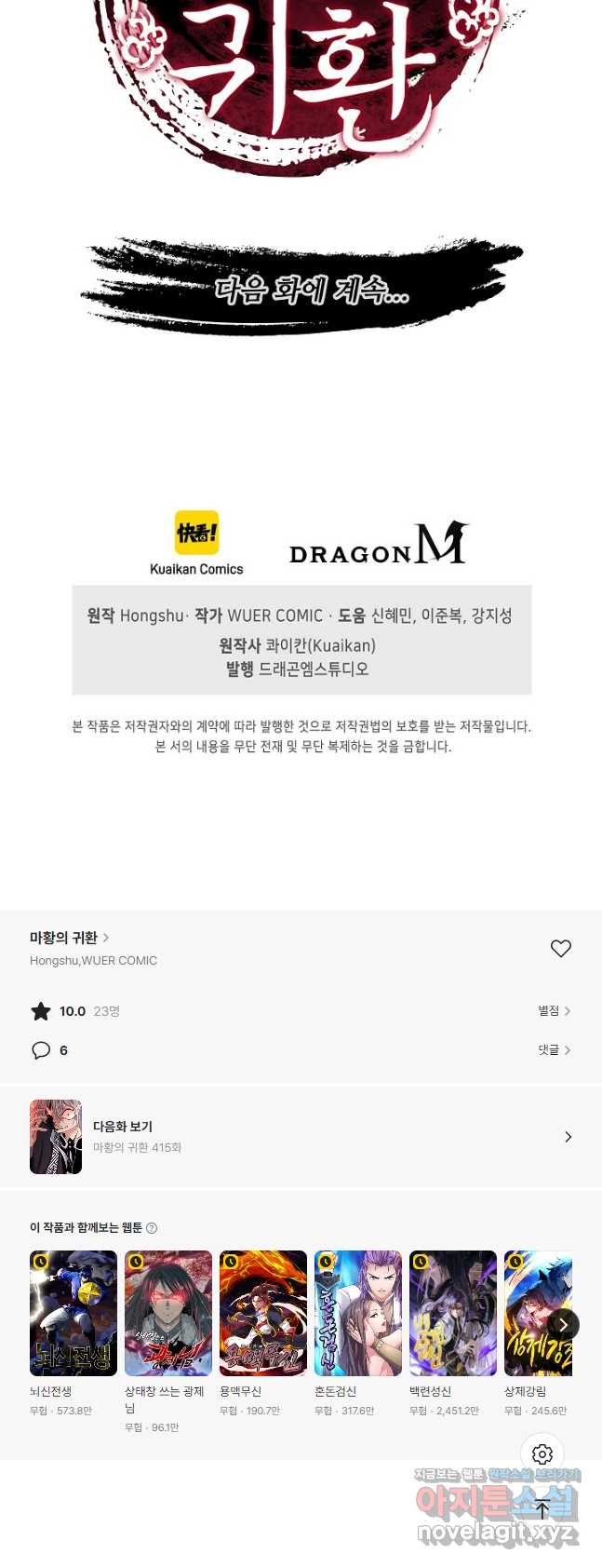Open the 백련성신 webtoon card
The width and height of the screenshot is (602, 1568).
453,1313
